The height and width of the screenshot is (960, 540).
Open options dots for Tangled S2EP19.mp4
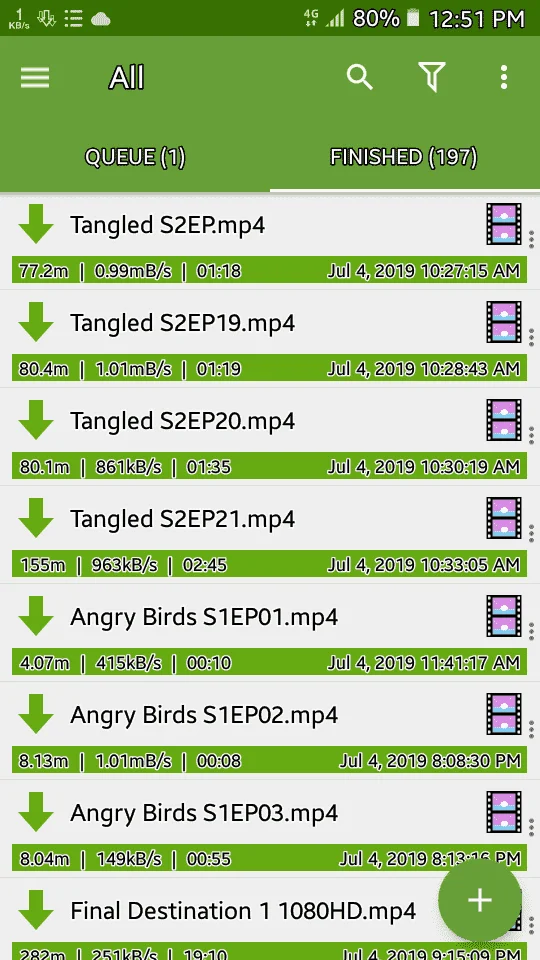click(x=531, y=337)
